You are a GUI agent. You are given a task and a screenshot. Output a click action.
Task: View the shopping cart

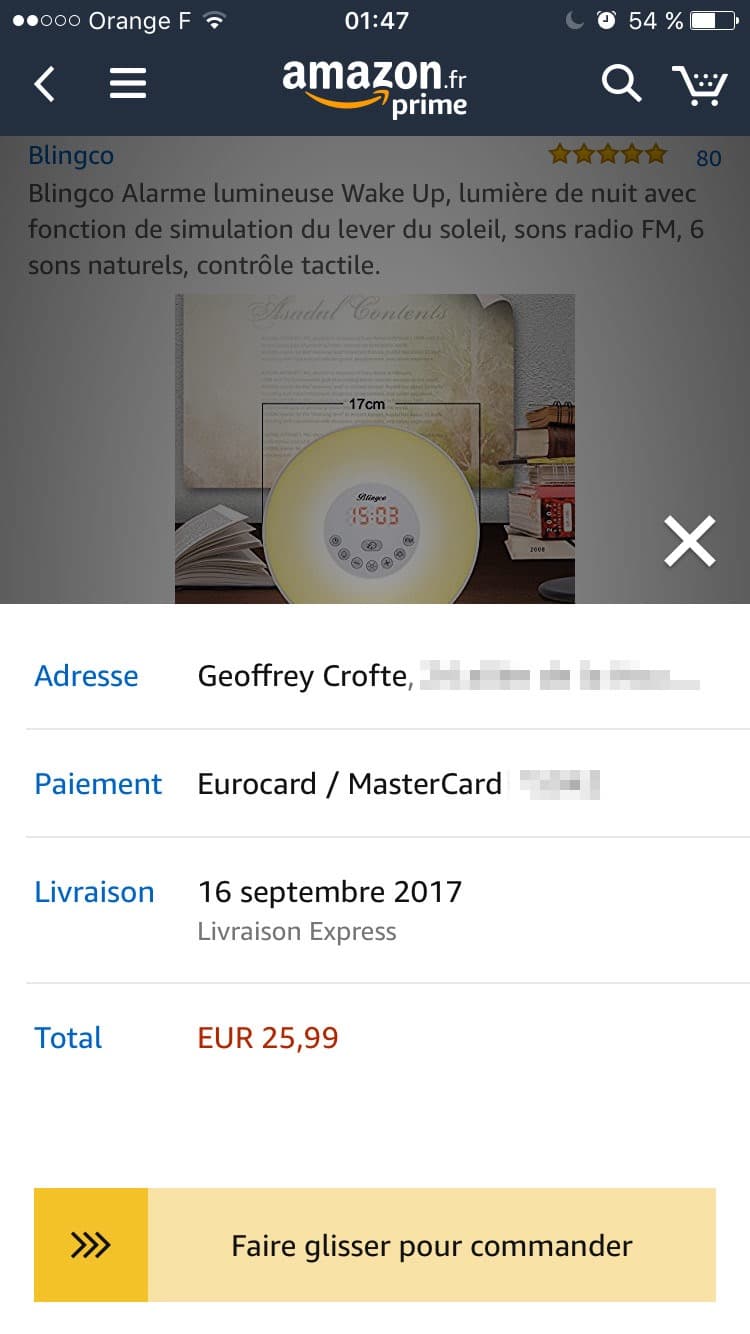(699, 85)
